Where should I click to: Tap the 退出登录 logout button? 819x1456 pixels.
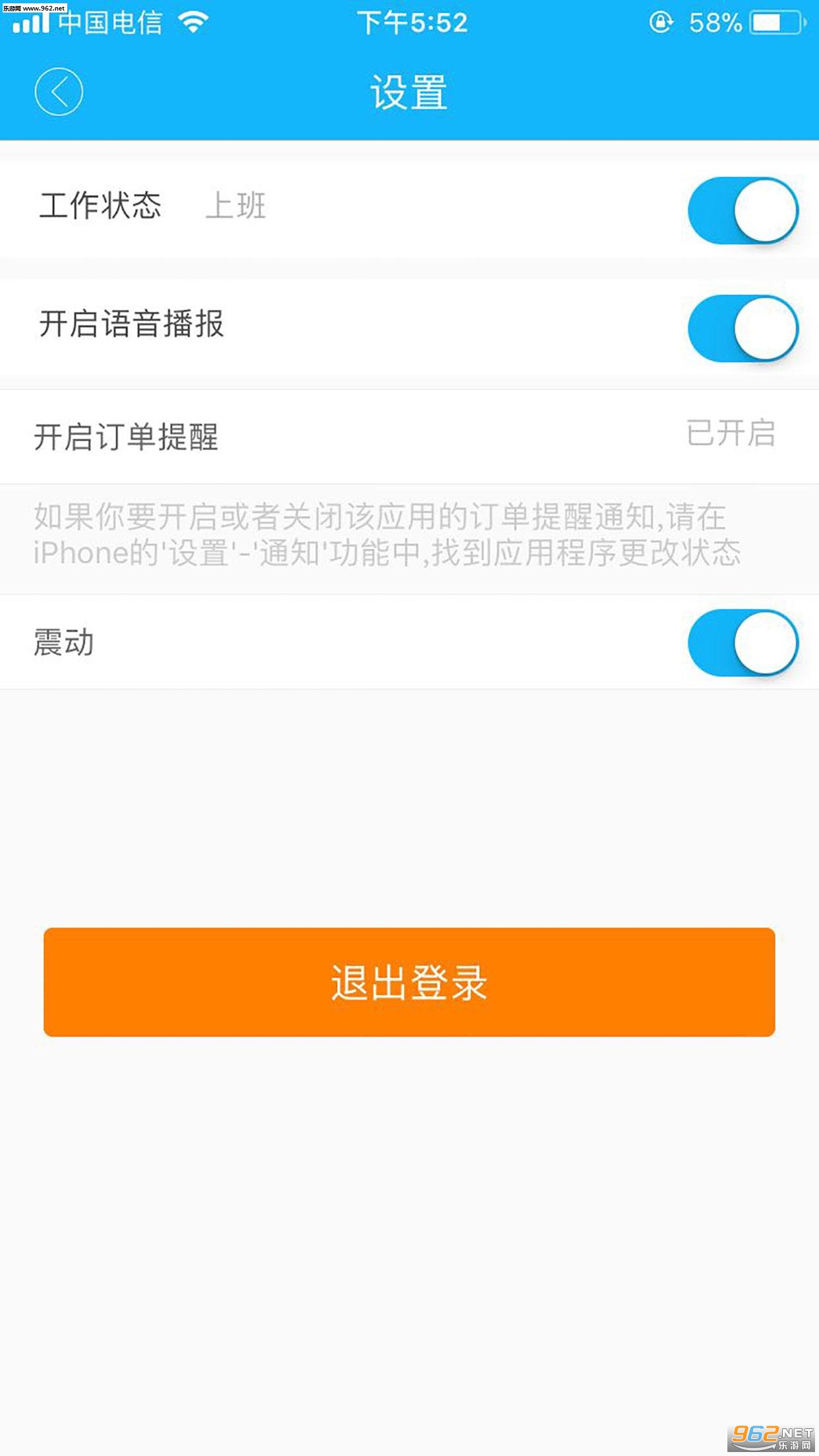(409, 982)
